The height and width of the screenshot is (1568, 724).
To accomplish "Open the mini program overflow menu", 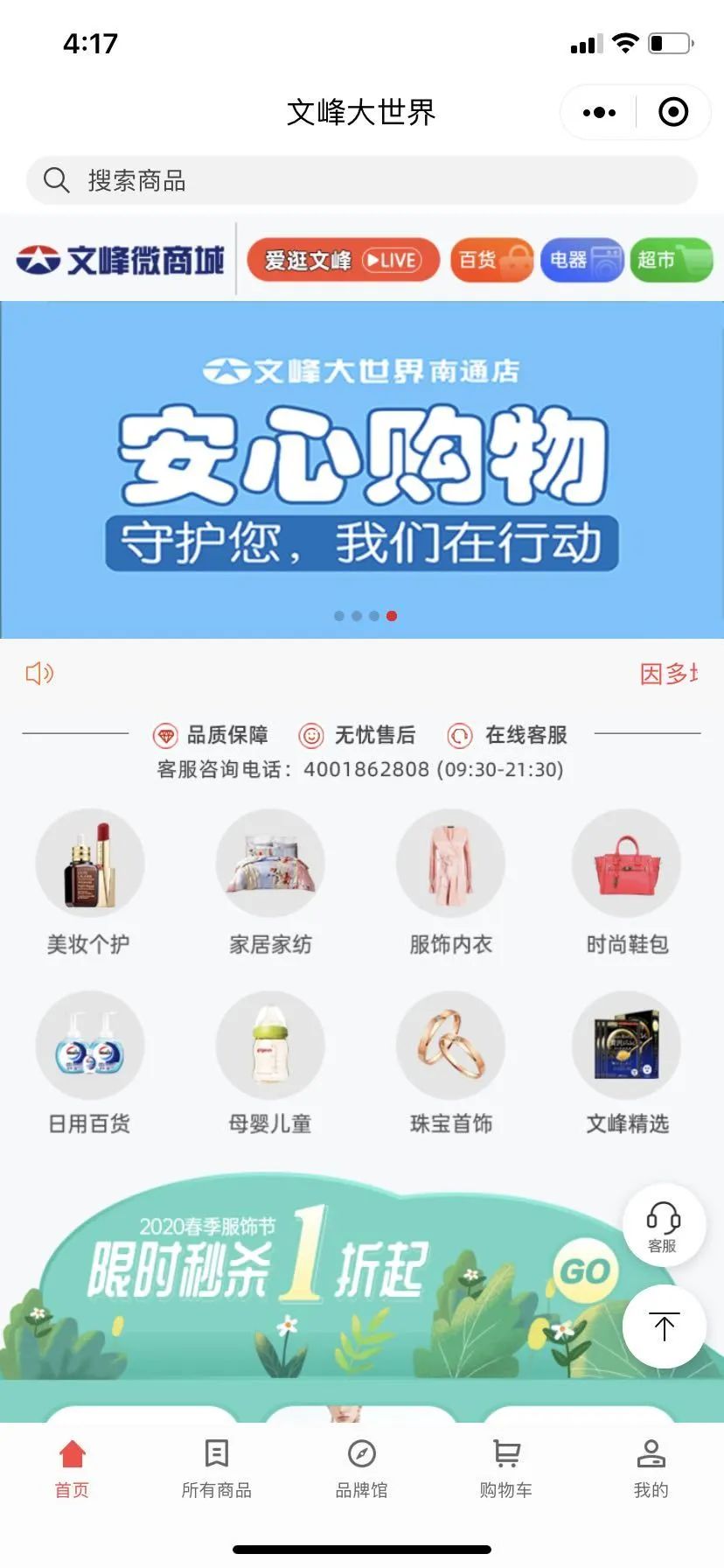I will coord(599,112).
